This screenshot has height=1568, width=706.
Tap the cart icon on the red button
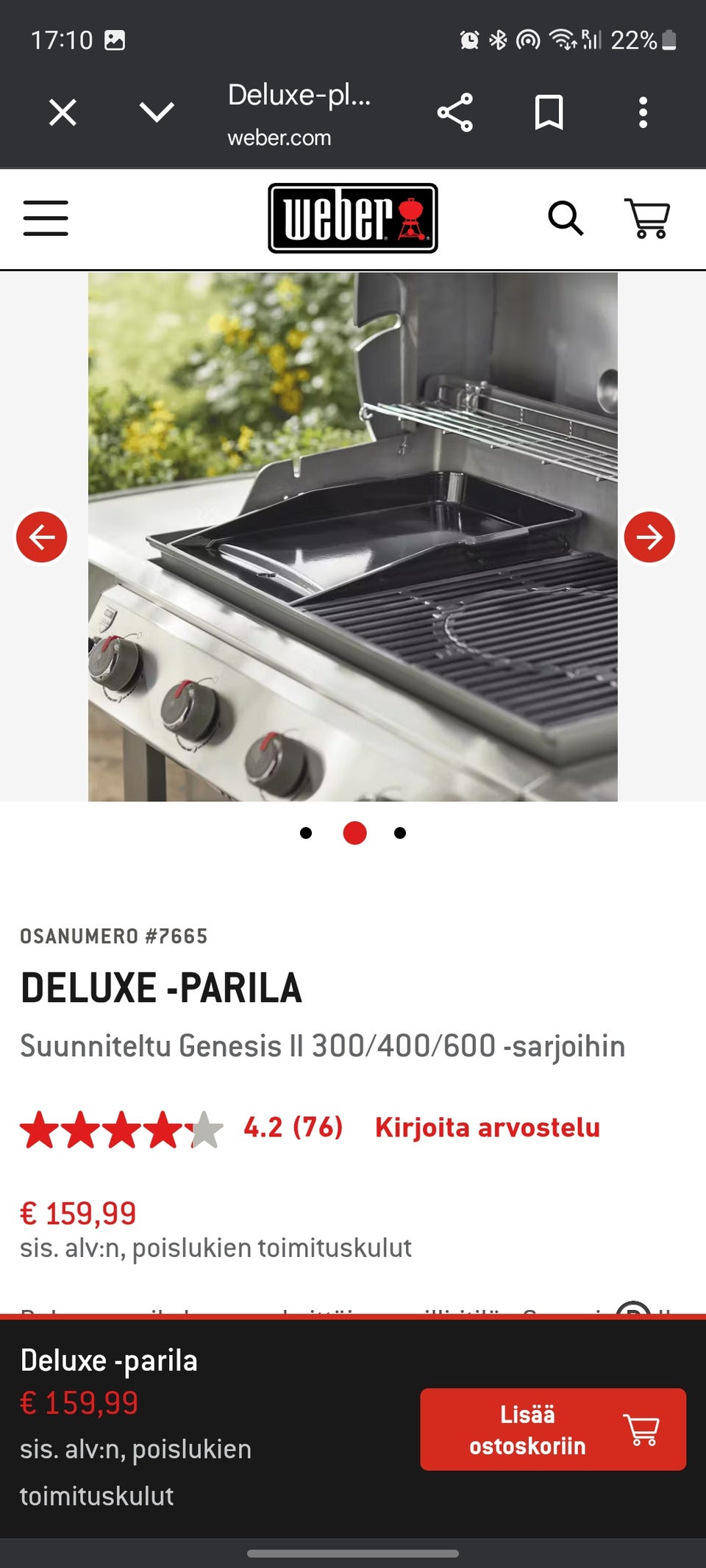[643, 1428]
